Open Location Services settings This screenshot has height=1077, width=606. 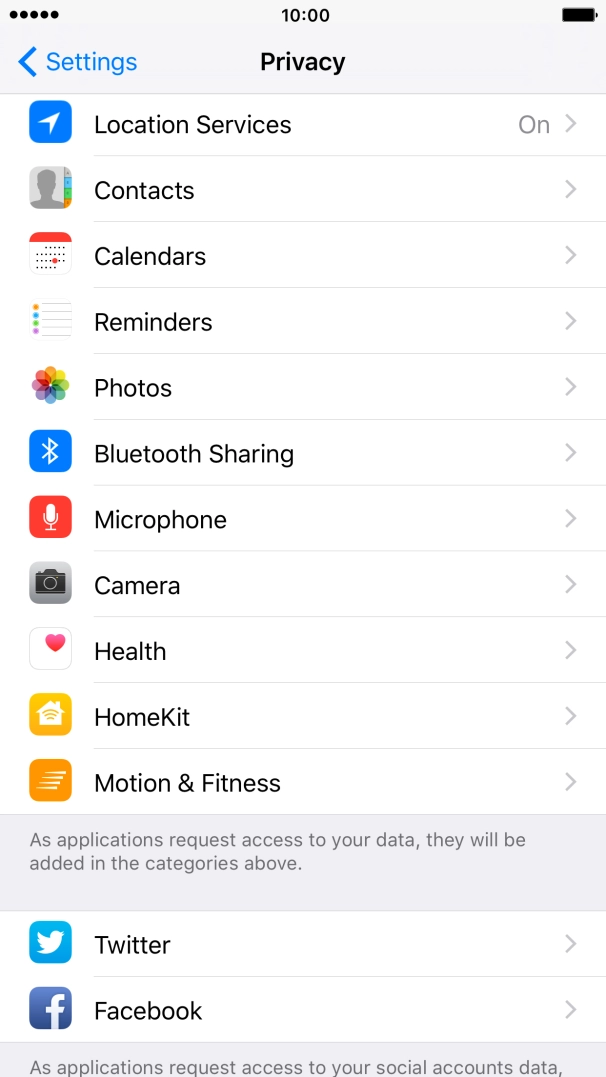tap(303, 124)
